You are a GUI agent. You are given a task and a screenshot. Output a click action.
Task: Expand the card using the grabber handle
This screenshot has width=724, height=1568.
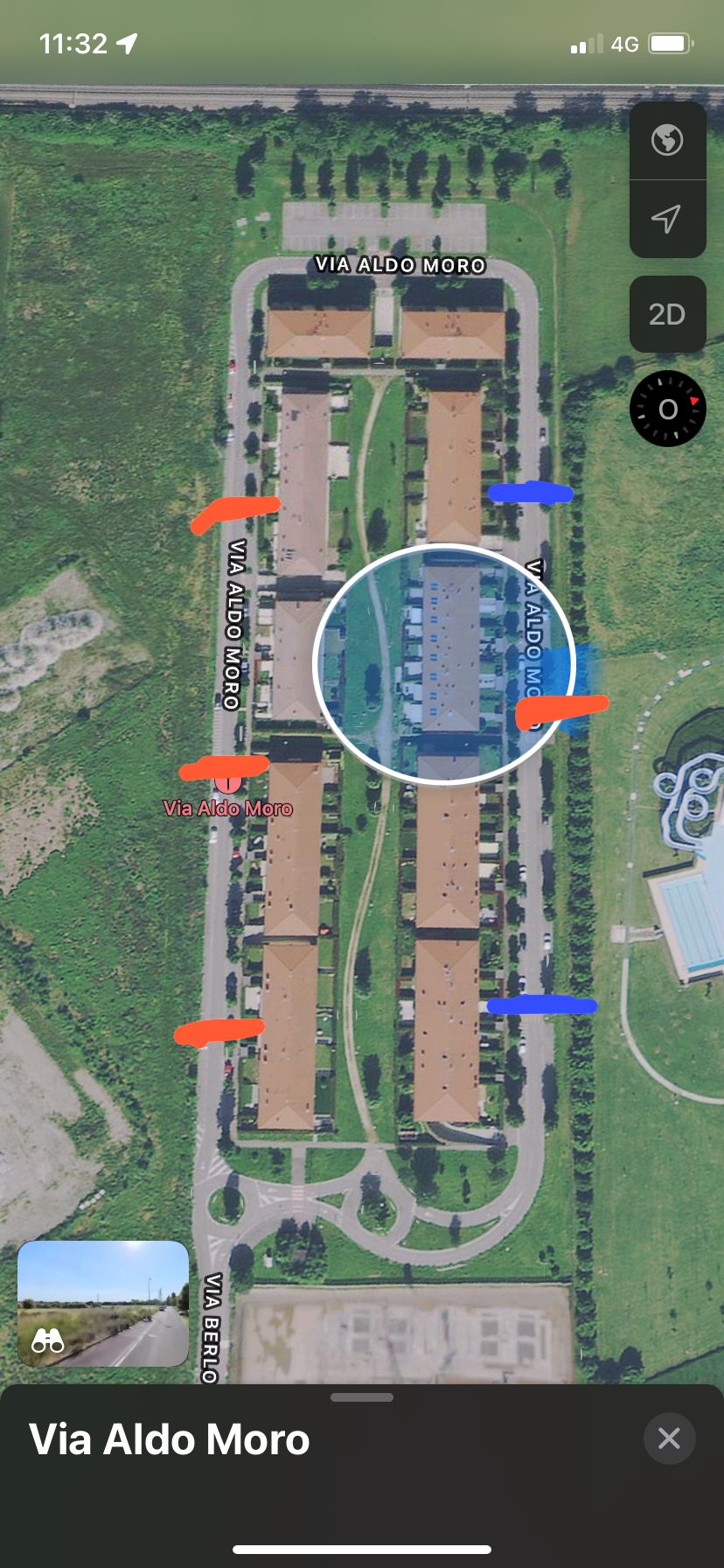(362, 1397)
